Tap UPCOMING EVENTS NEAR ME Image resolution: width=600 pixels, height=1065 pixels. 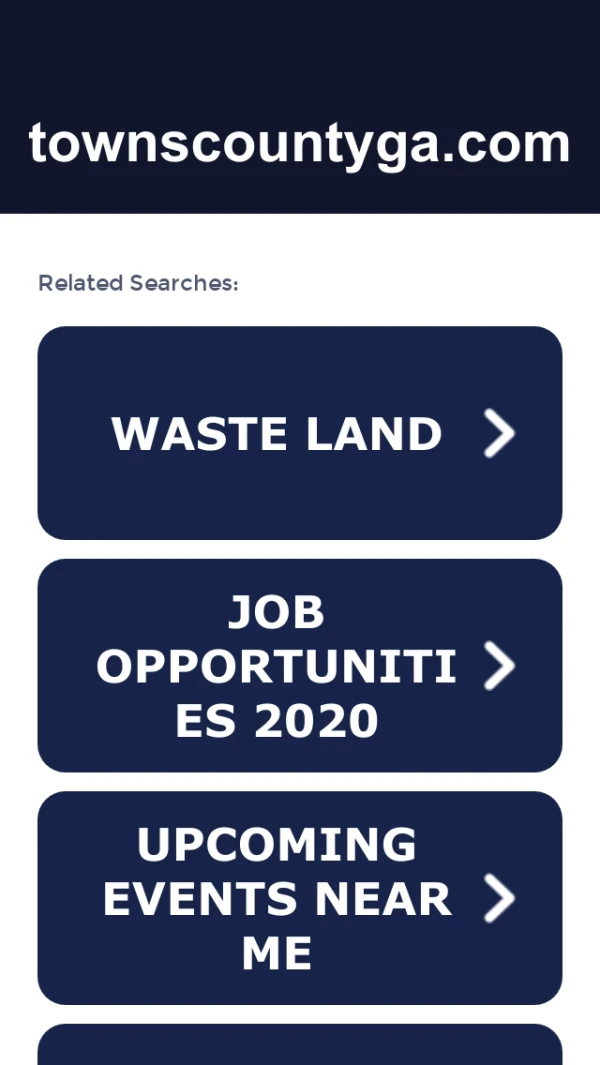pos(299,898)
